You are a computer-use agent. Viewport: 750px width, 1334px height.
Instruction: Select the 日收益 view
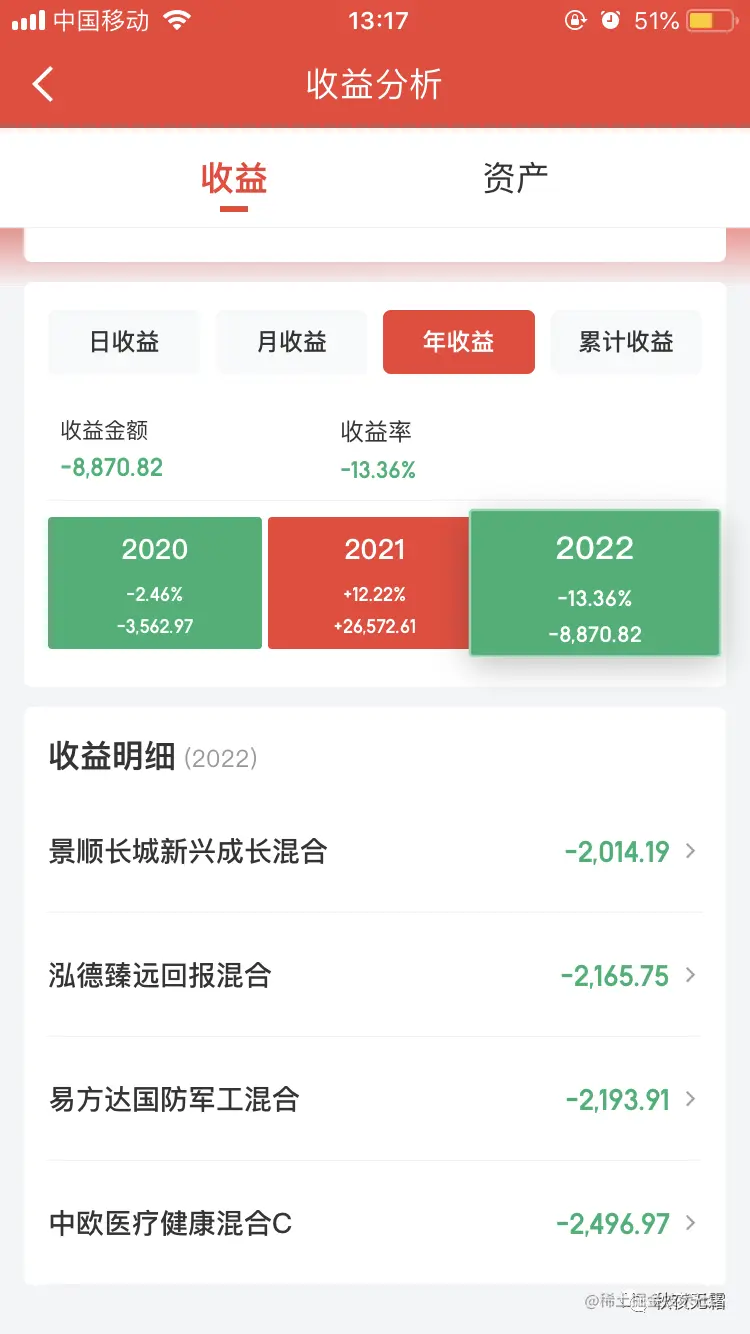[x=124, y=342]
